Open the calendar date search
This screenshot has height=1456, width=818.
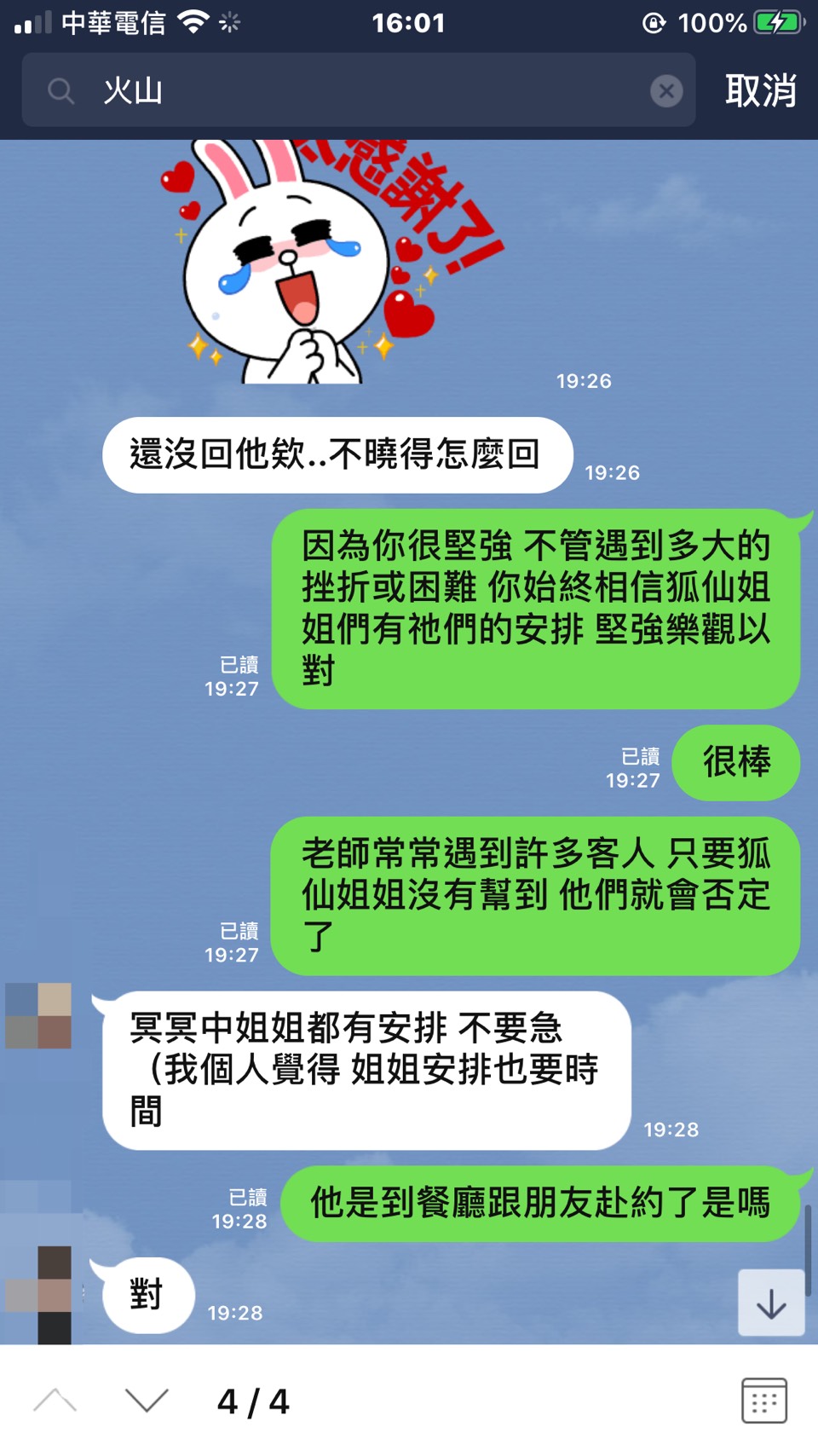[763, 1401]
